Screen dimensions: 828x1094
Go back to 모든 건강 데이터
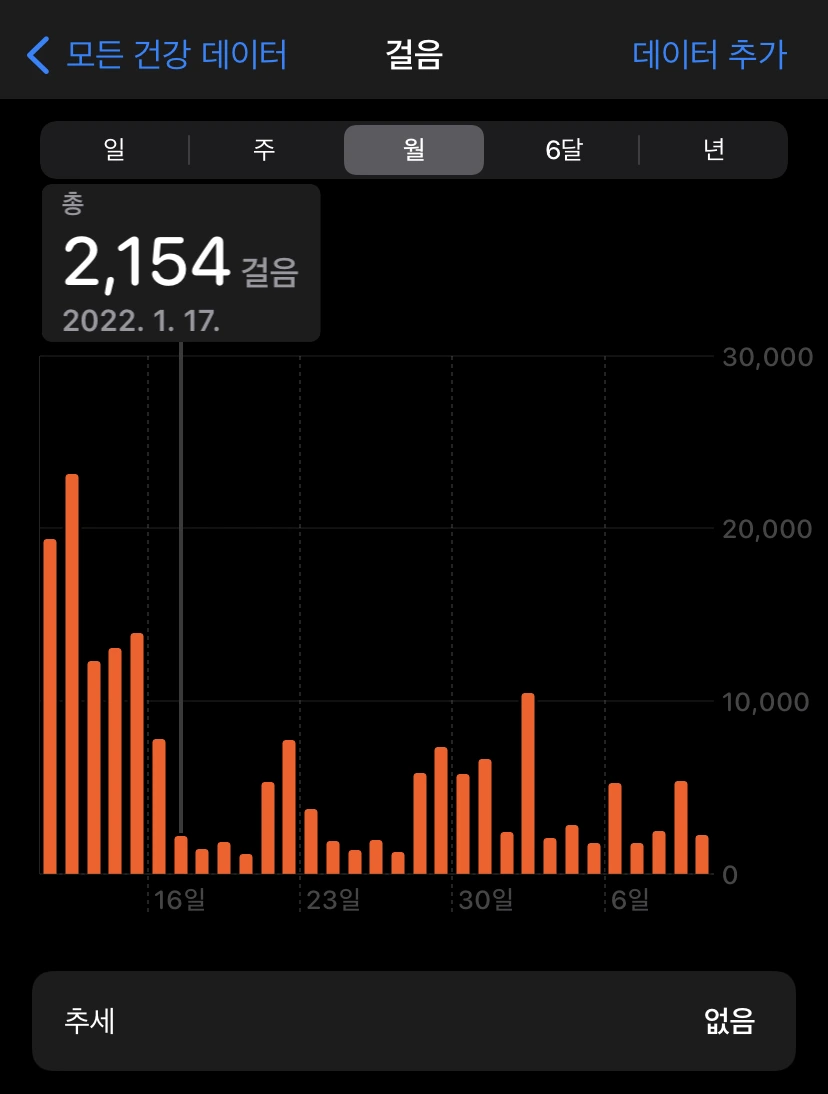[158, 54]
